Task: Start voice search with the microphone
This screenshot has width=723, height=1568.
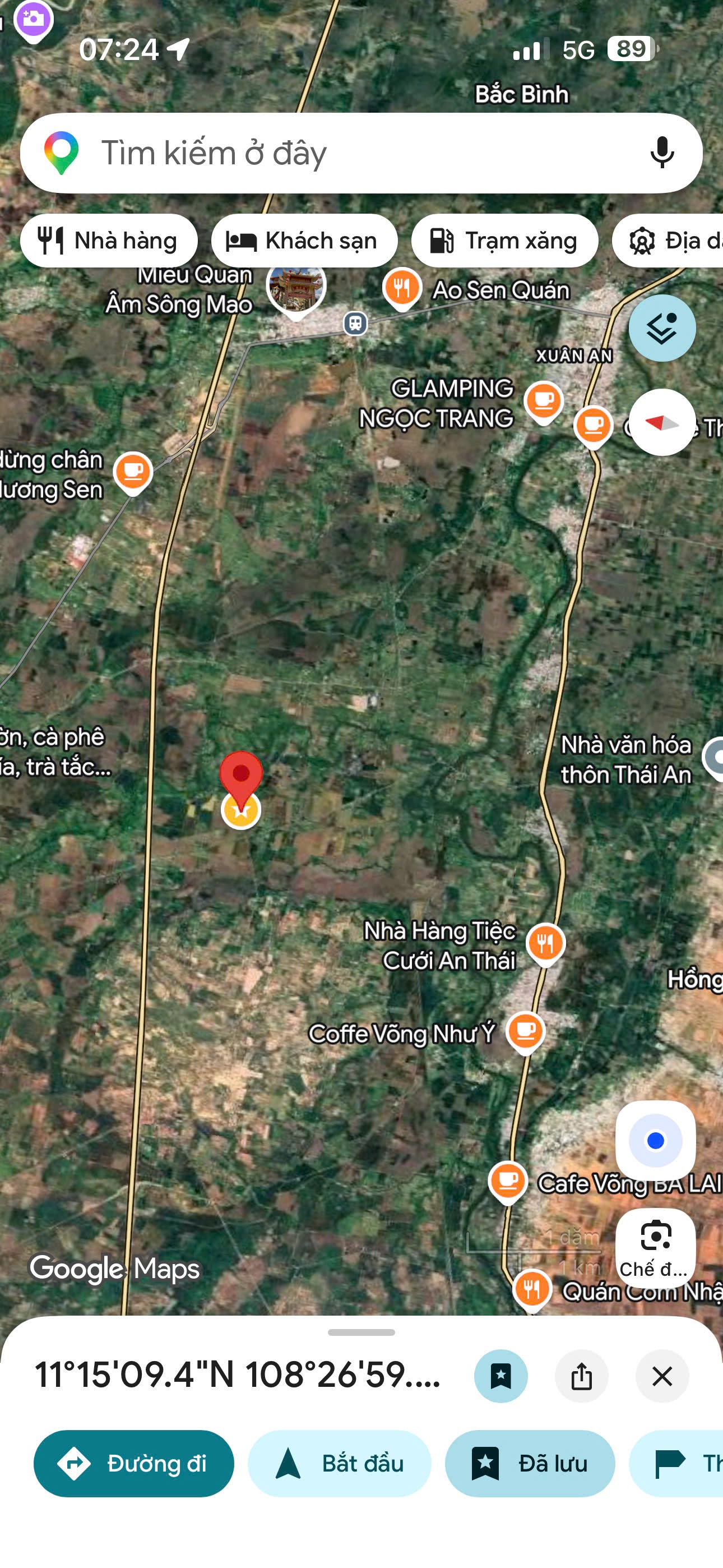Action: (x=662, y=153)
